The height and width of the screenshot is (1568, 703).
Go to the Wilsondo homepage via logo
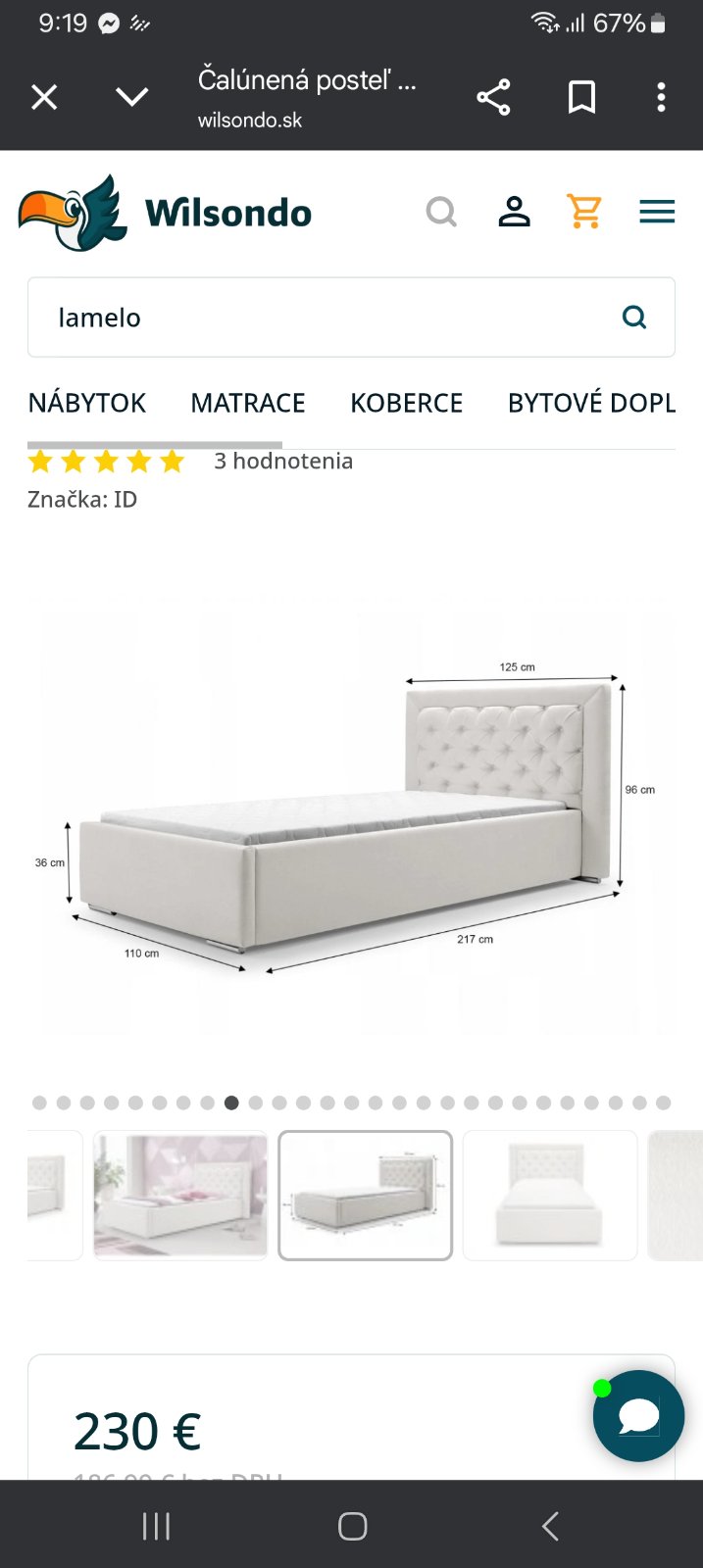tap(165, 213)
